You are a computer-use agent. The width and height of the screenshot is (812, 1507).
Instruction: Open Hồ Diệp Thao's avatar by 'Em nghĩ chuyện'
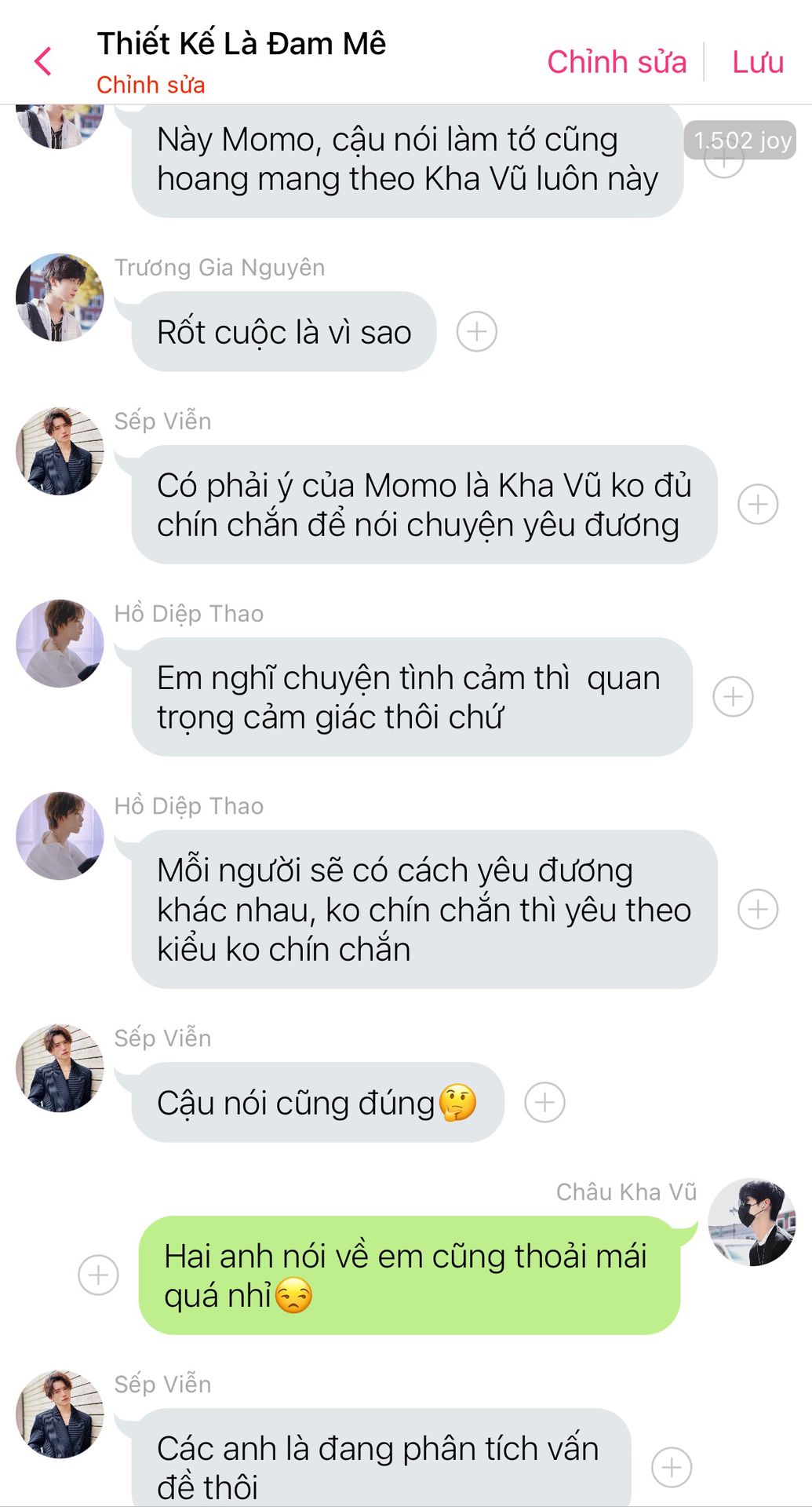click(60, 644)
